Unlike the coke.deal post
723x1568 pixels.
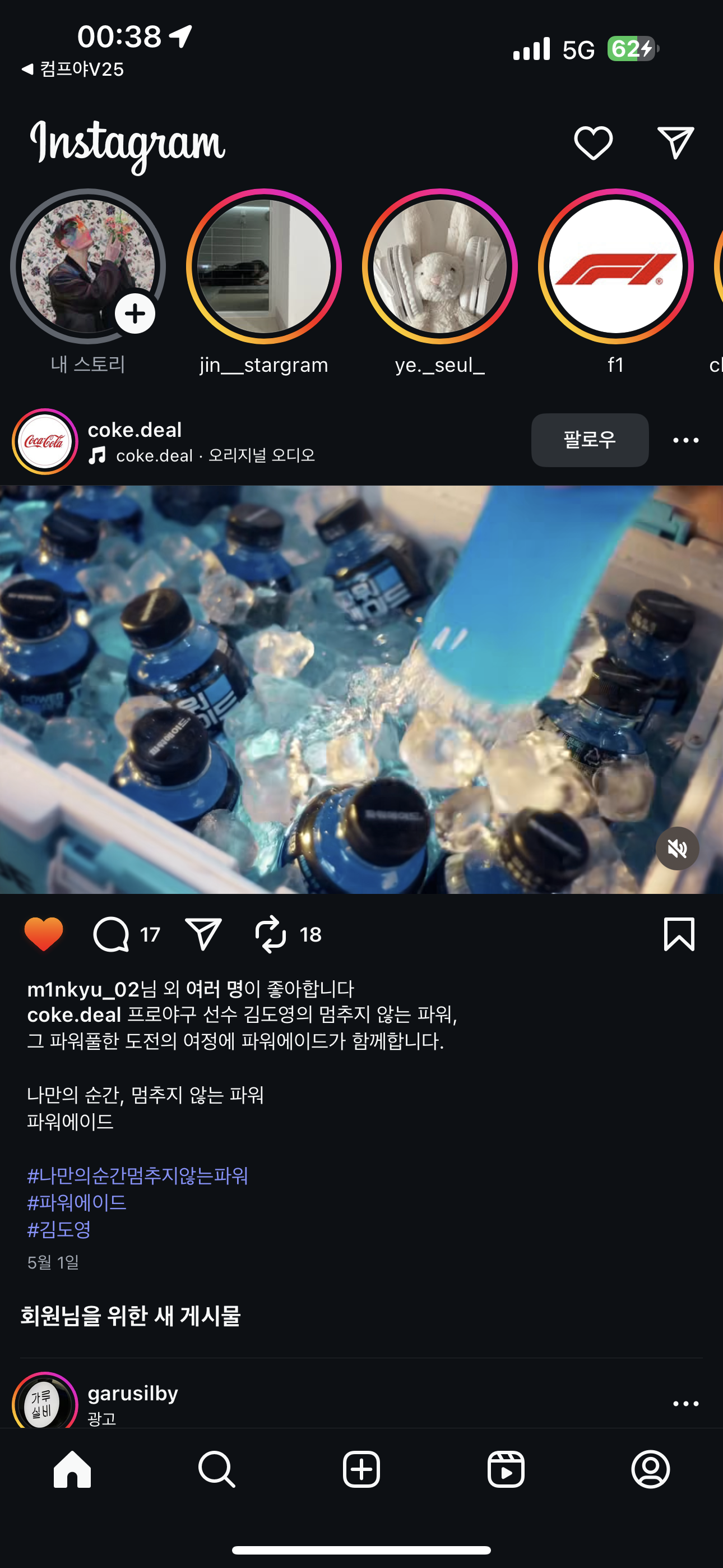tap(44, 934)
